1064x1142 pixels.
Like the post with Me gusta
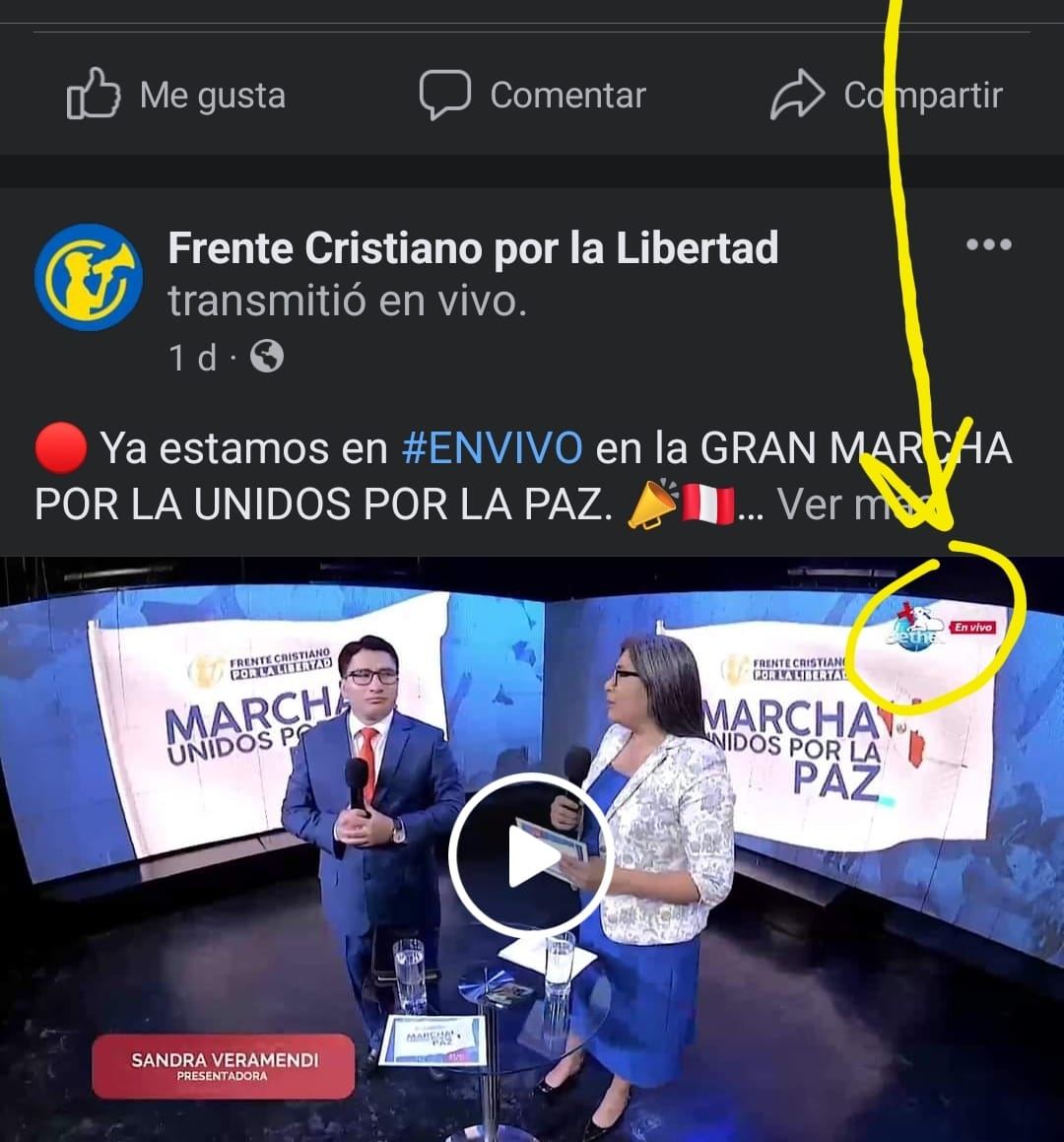(x=177, y=96)
